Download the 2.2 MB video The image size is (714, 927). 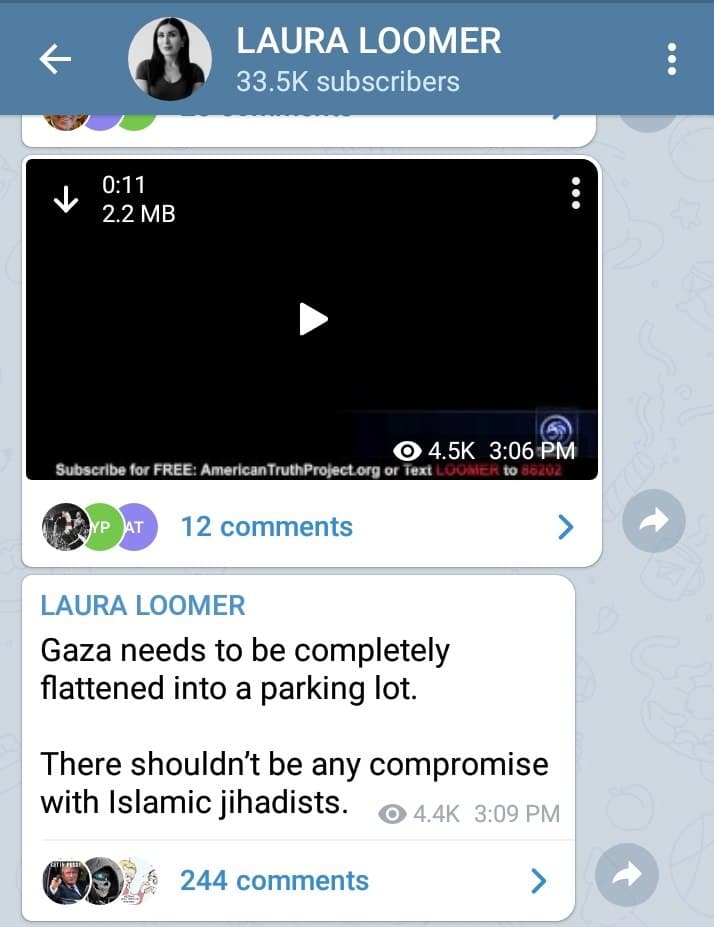[x=66, y=199]
